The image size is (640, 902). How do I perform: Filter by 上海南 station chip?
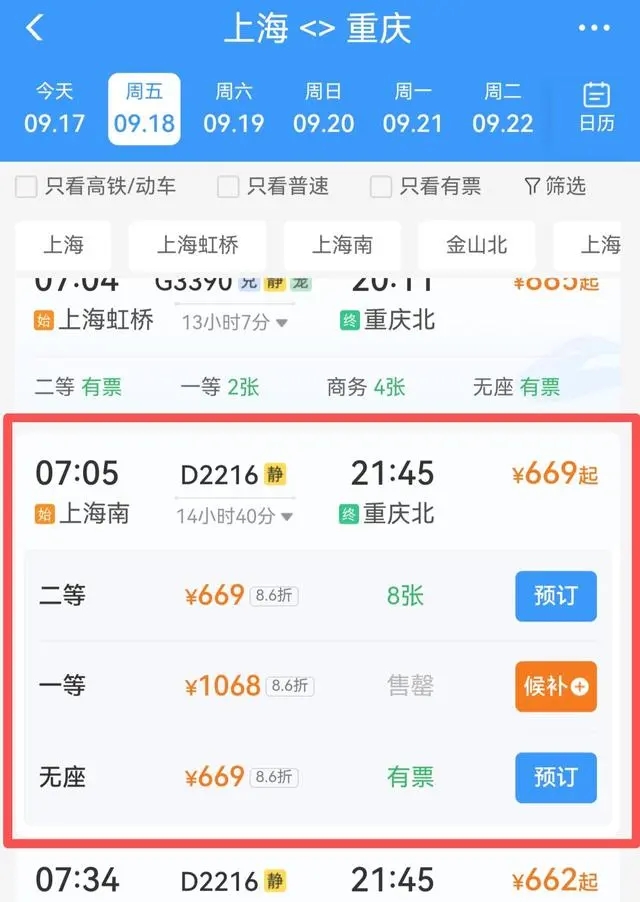click(342, 246)
